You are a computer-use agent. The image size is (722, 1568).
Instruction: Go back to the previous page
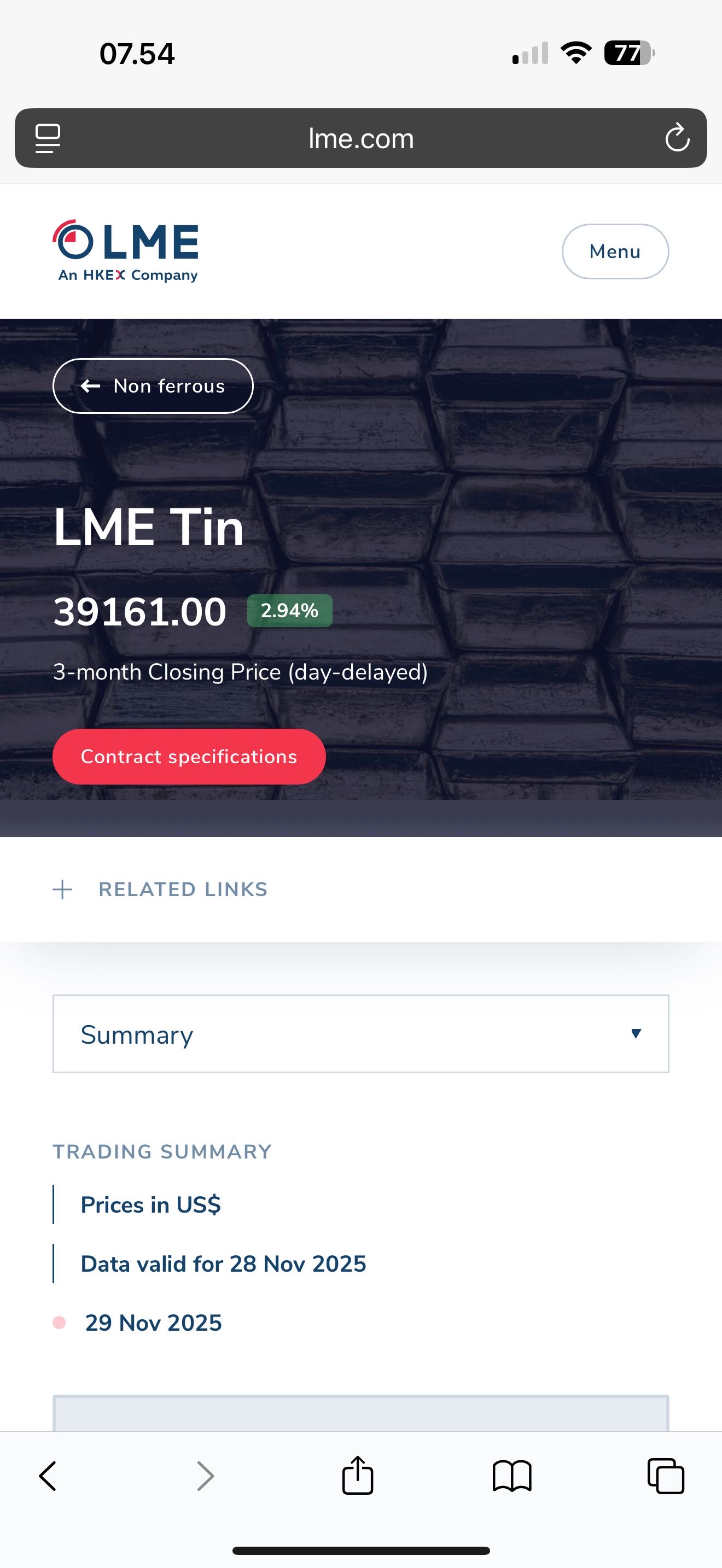48,1476
